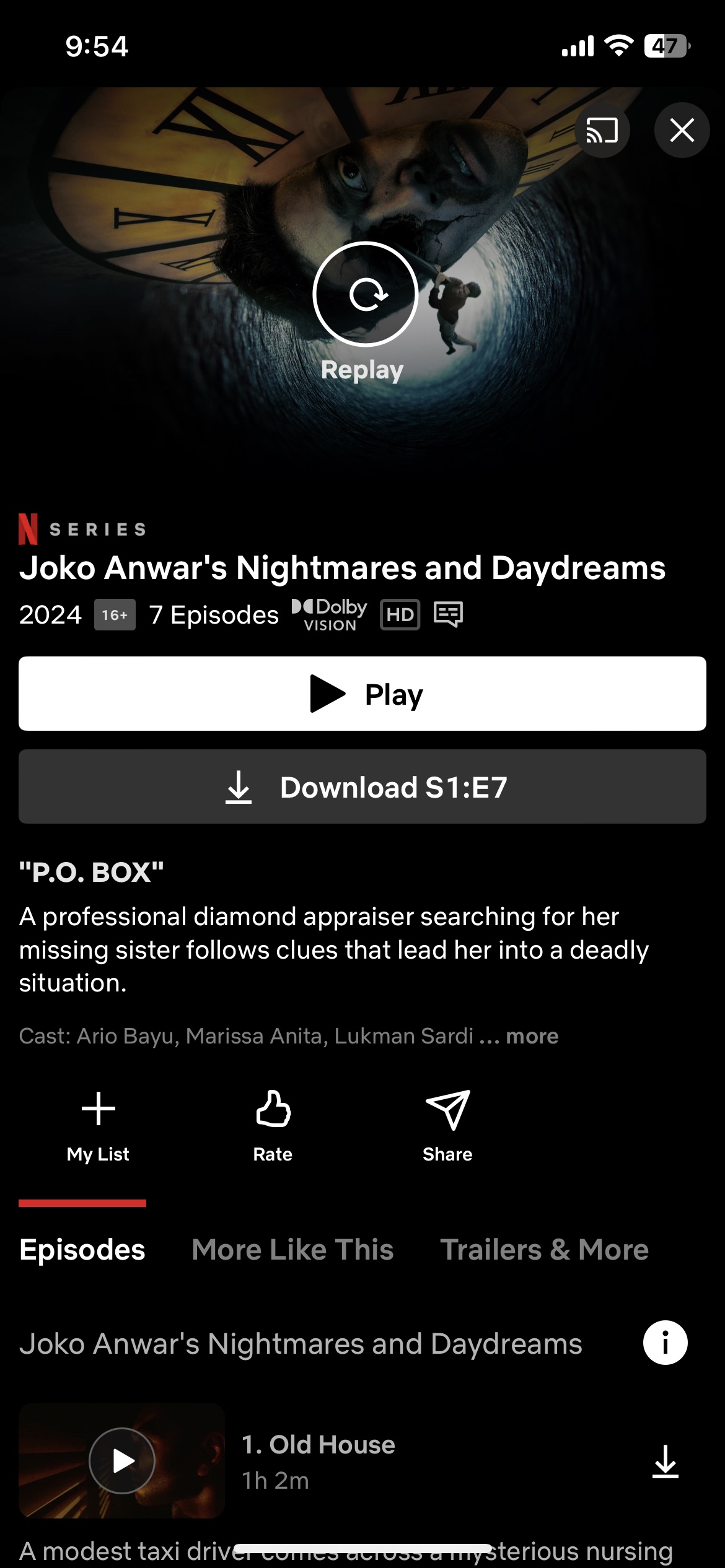Open the Trailers & More tab
The height and width of the screenshot is (1568, 725).
(544, 1250)
